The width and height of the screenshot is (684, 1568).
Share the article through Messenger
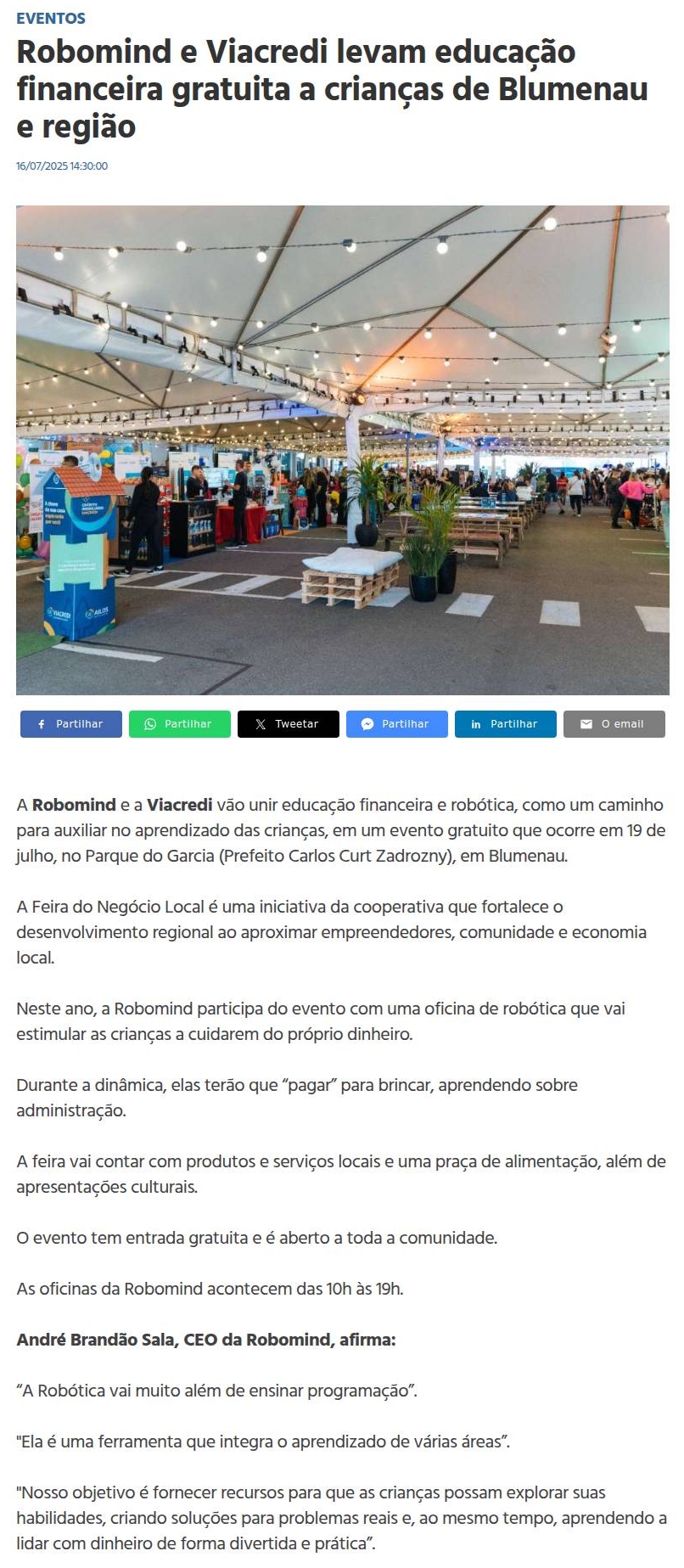(397, 724)
